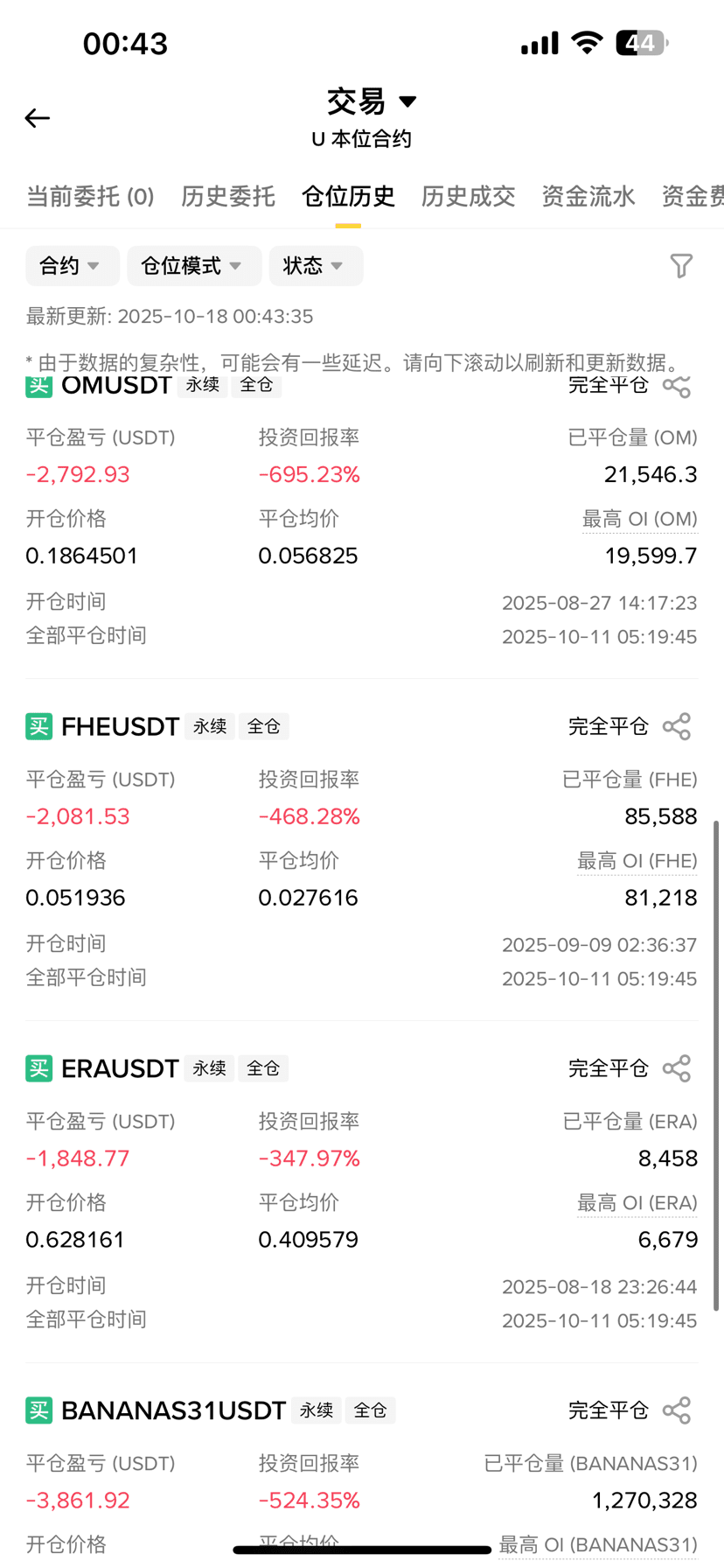Screen dimensions: 724x1568
Task: Tap 最高 OI (OM) underlined label
Action: pyautogui.click(x=640, y=519)
